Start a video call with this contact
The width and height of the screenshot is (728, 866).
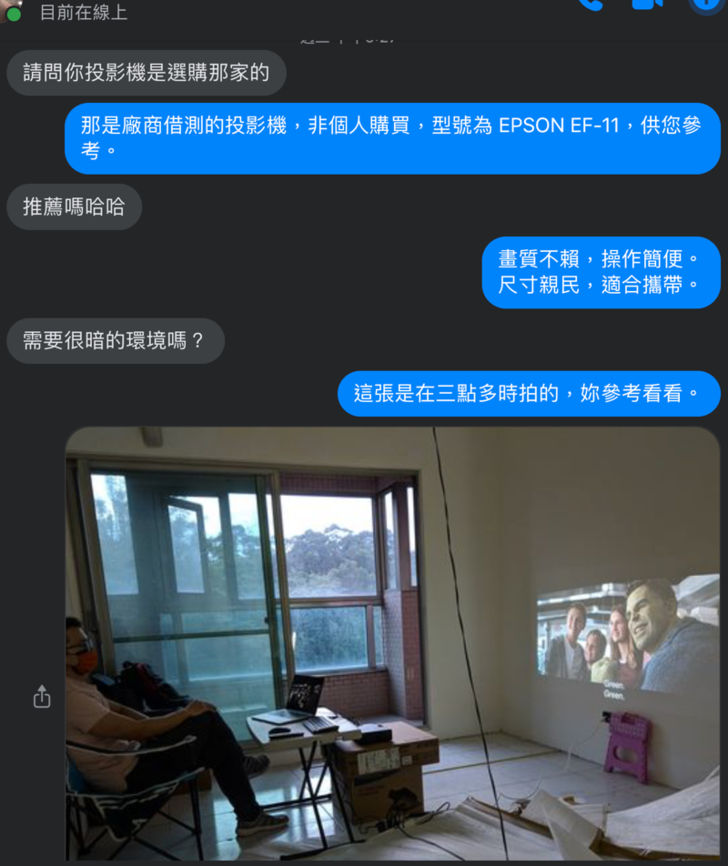coord(647,4)
